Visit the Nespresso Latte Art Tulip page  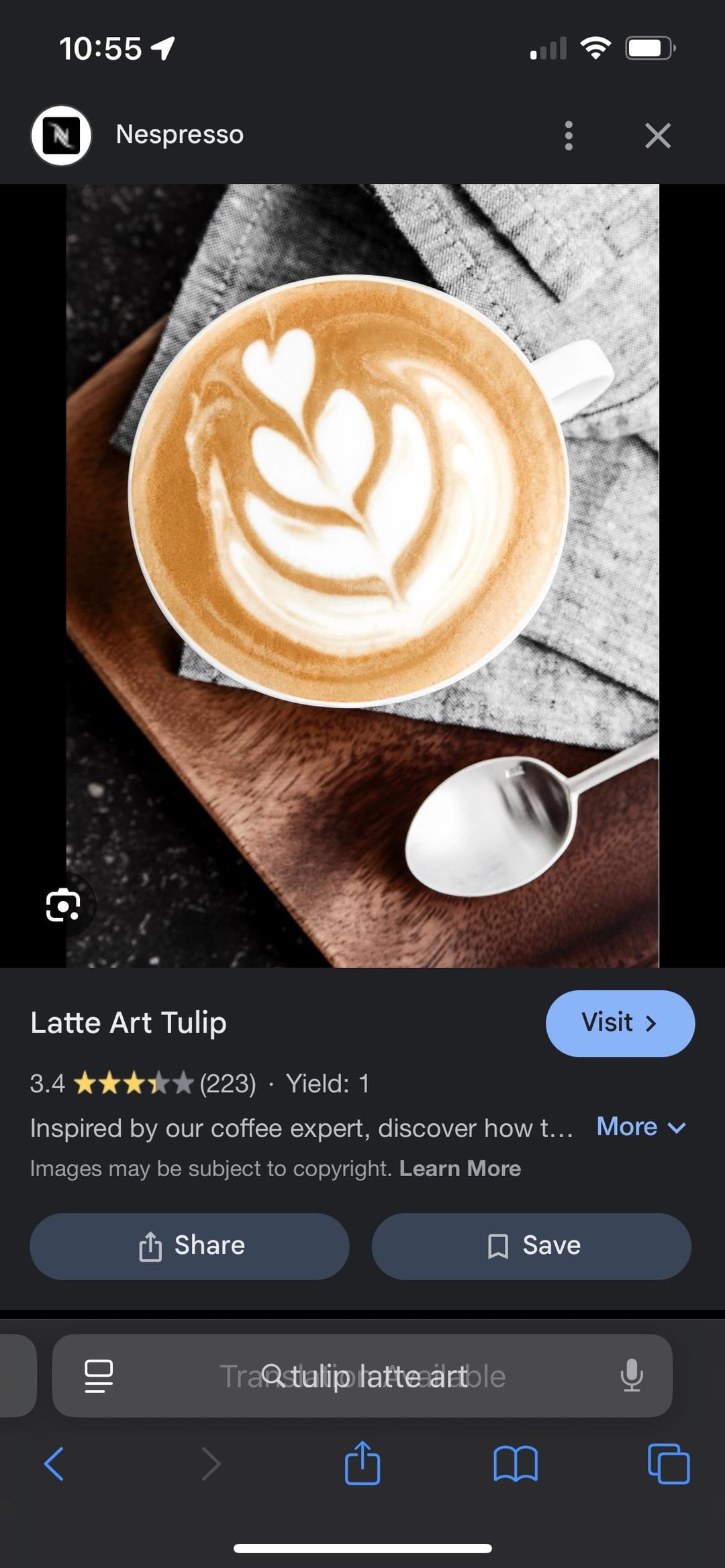tap(620, 1023)
